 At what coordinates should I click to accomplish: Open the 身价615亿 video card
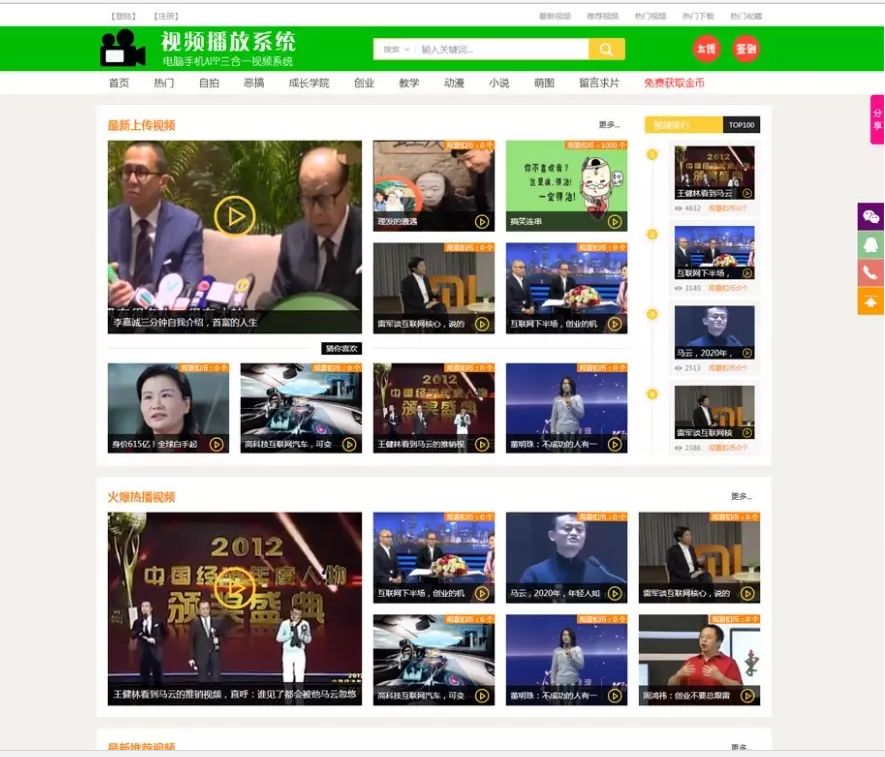[x=168, y=408]
